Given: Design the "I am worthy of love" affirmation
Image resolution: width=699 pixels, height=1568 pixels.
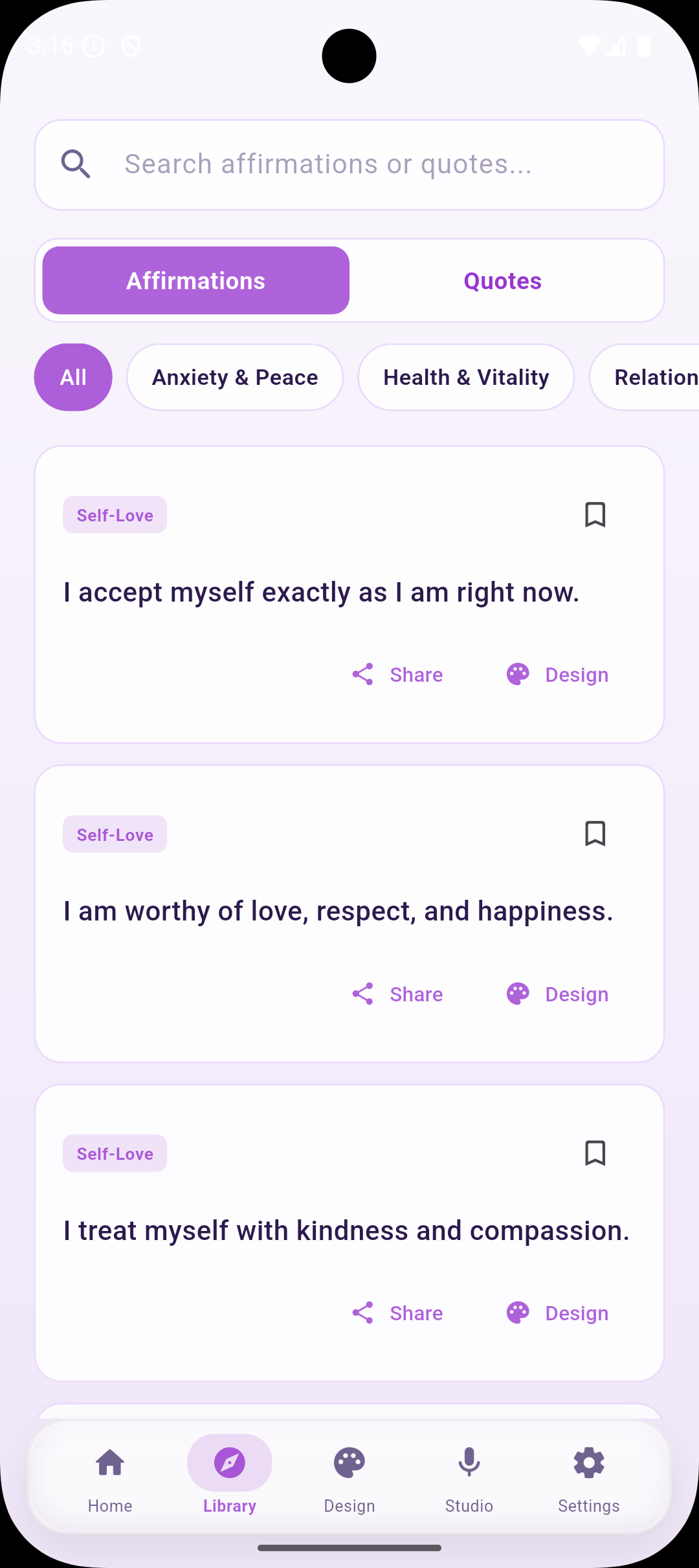Looking at the screenshot, I should (557, 994).
